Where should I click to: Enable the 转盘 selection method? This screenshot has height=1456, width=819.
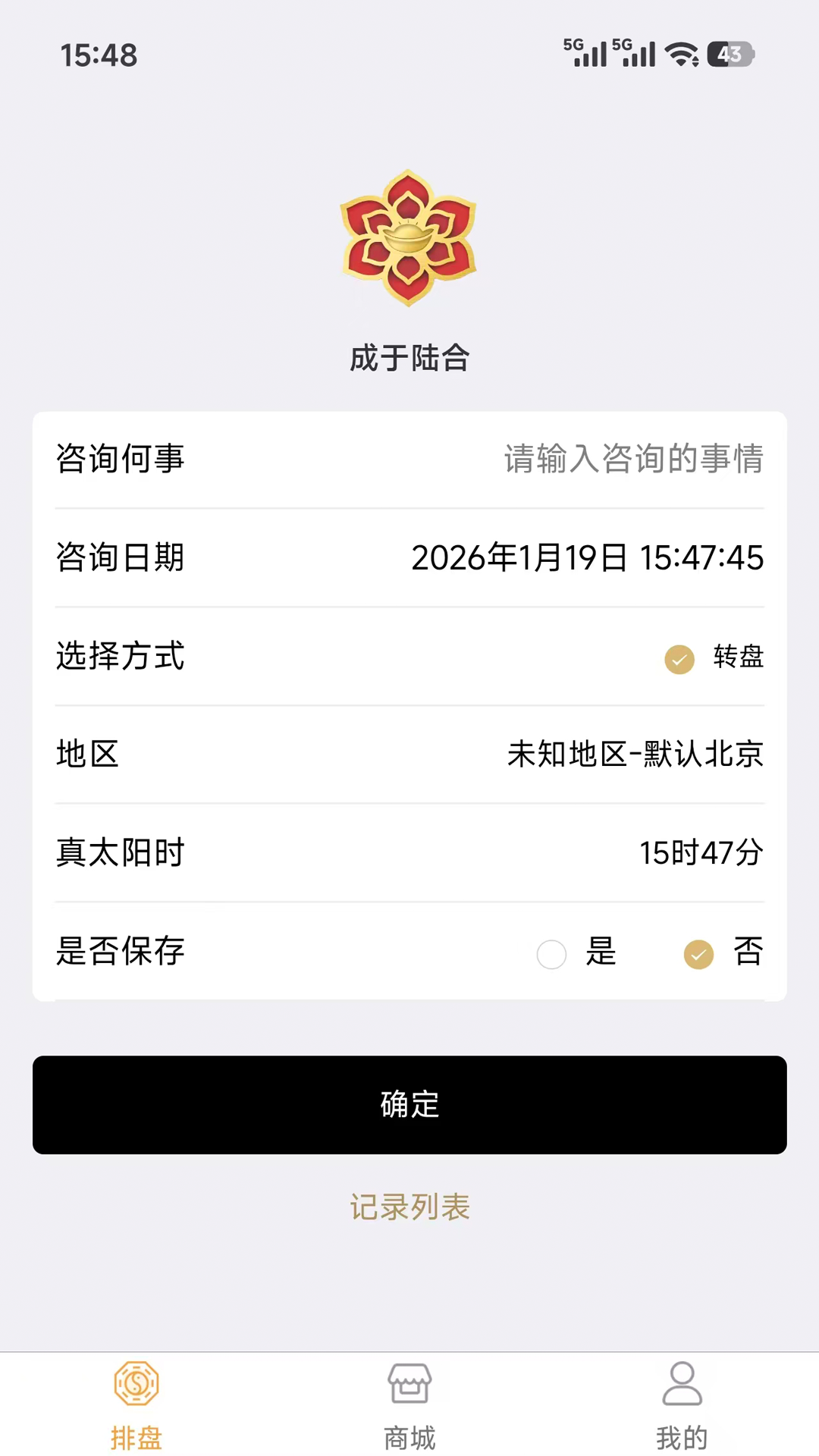pyautogui.click(x=679, y=659)
